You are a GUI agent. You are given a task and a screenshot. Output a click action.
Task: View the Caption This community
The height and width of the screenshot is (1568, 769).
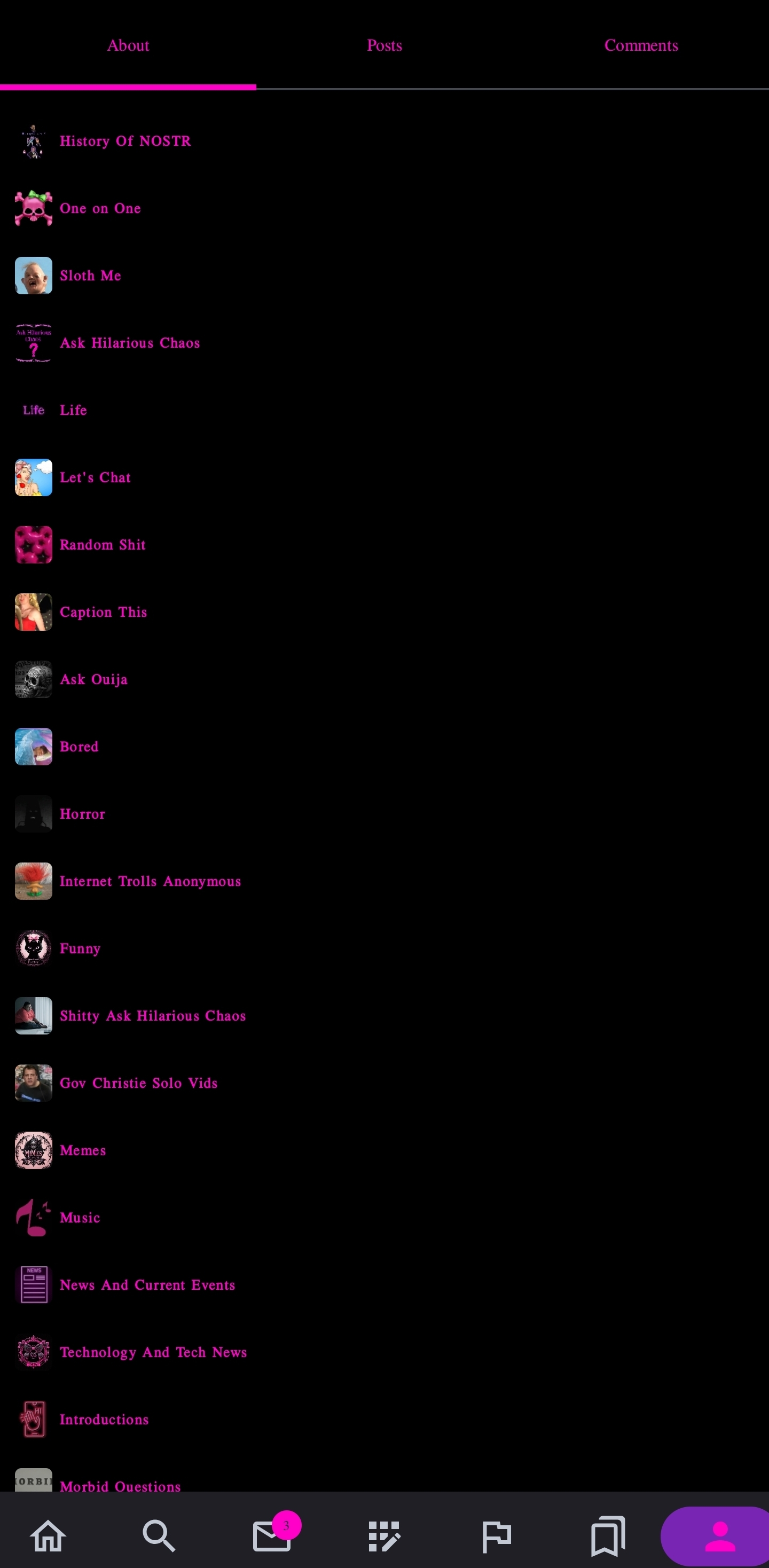[103, 613]
